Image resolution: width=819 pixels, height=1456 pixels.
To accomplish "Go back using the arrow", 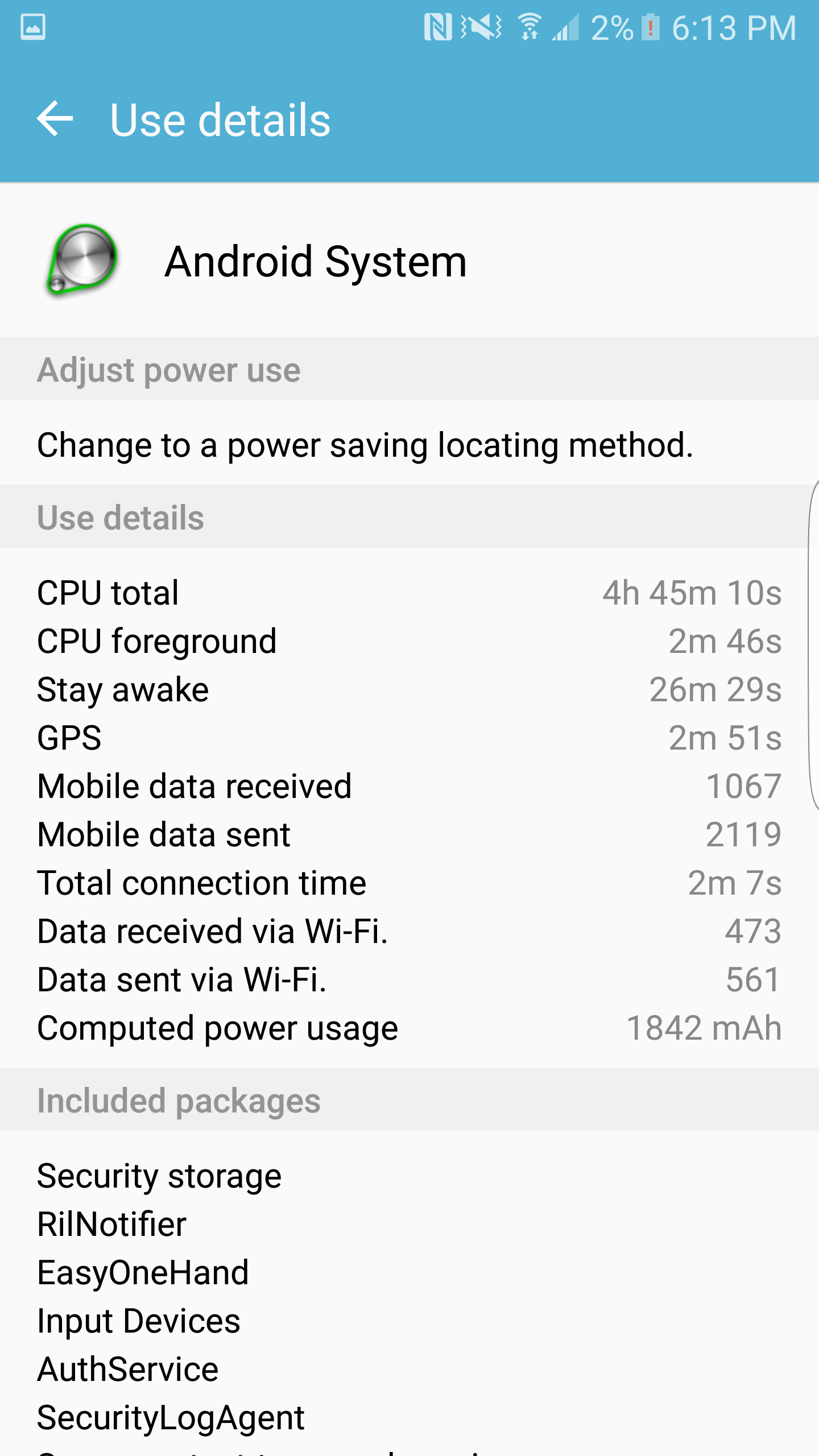I will 55,119.
